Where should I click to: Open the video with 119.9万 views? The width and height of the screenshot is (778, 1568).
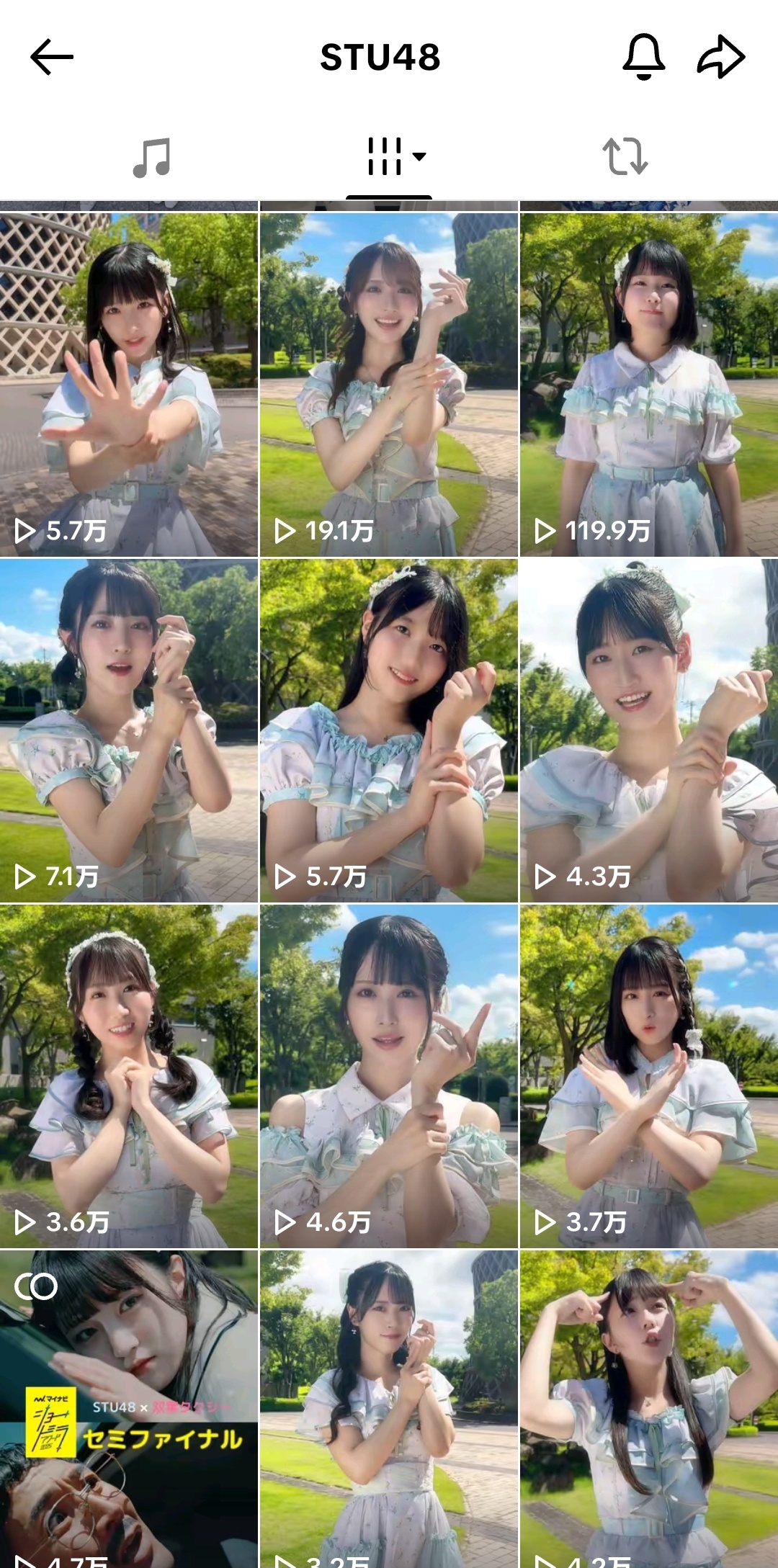click(648, 385)
